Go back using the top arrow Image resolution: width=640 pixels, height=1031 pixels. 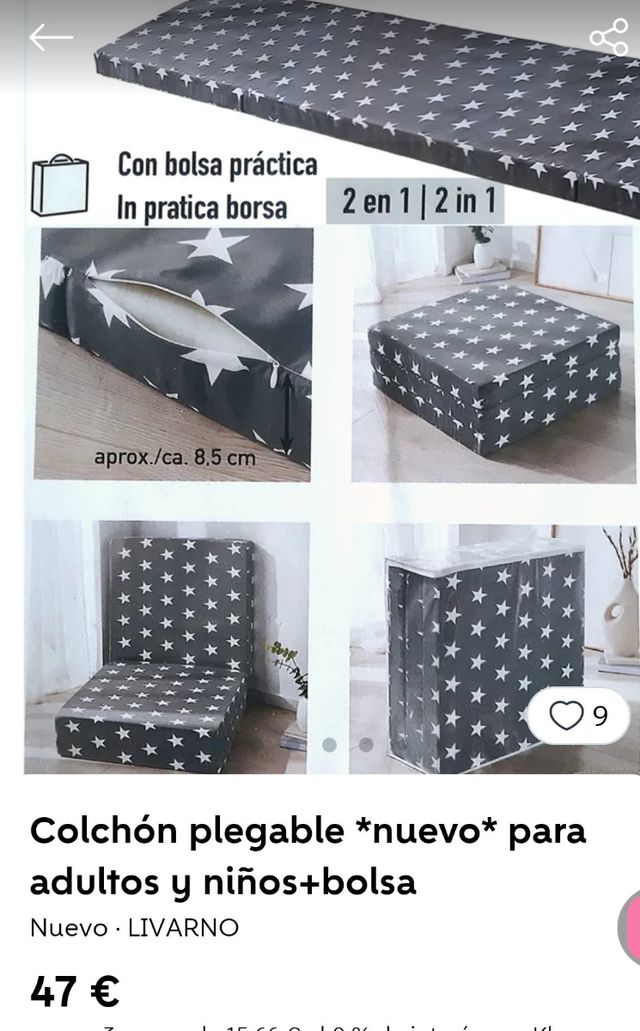[51, 38]
